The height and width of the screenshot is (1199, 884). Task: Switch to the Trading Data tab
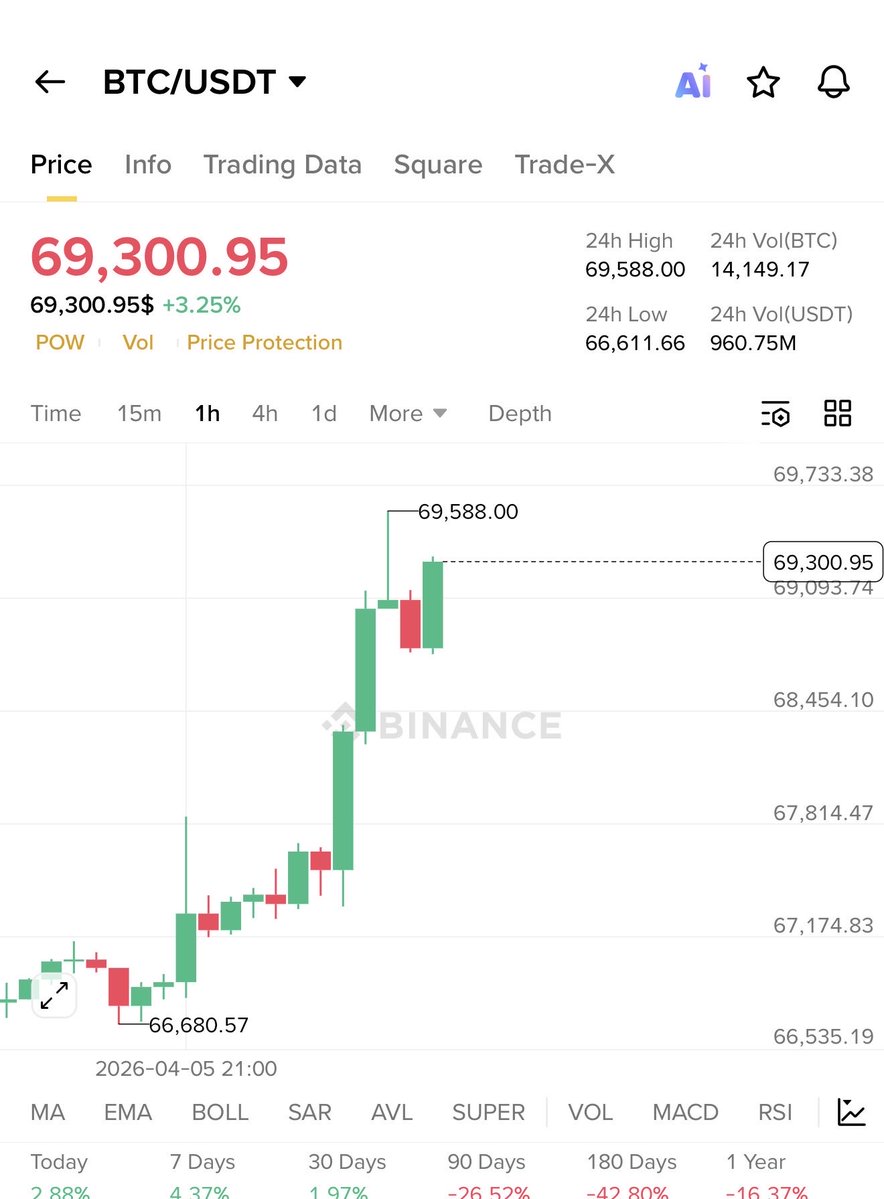[282, 165]
